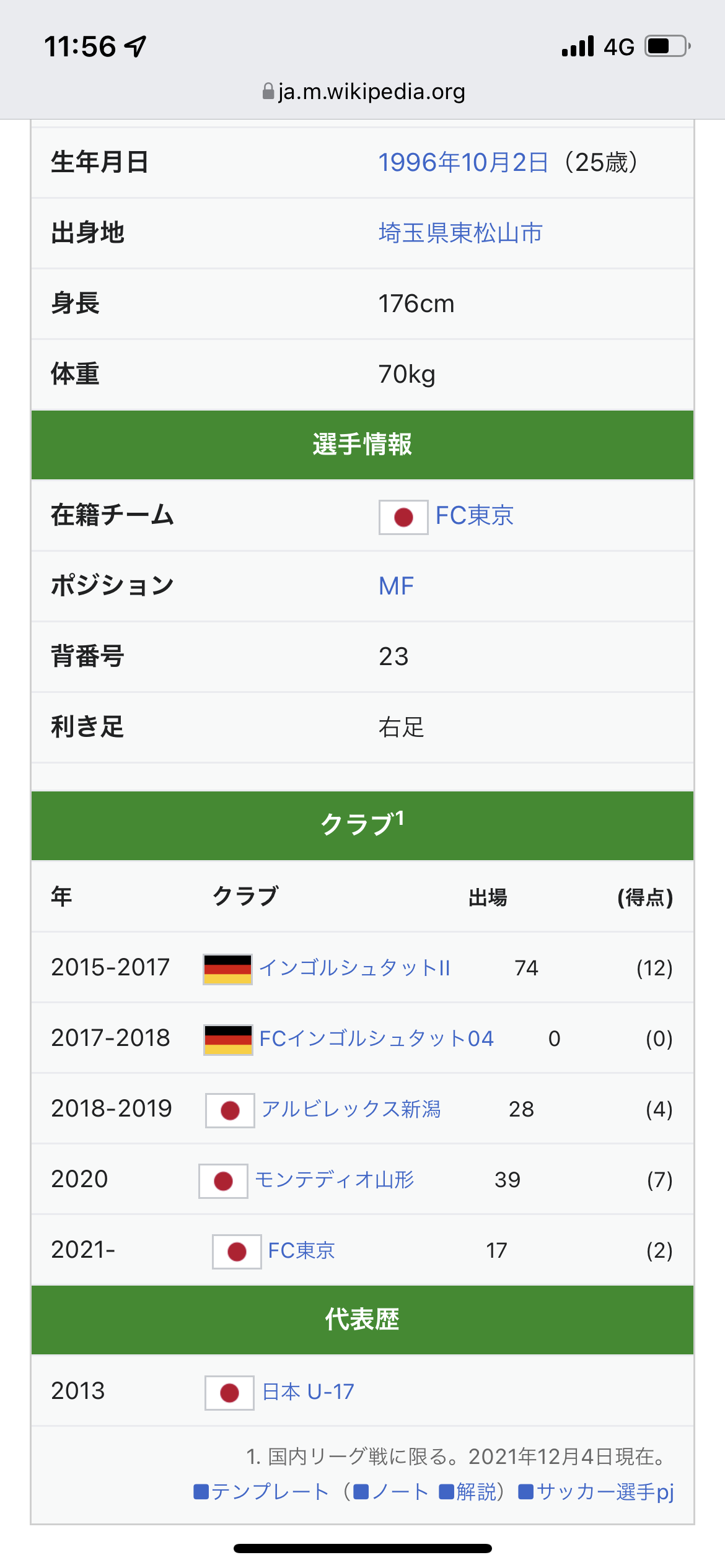Open the 日本 U-17 national team link

coord(308,1392)
